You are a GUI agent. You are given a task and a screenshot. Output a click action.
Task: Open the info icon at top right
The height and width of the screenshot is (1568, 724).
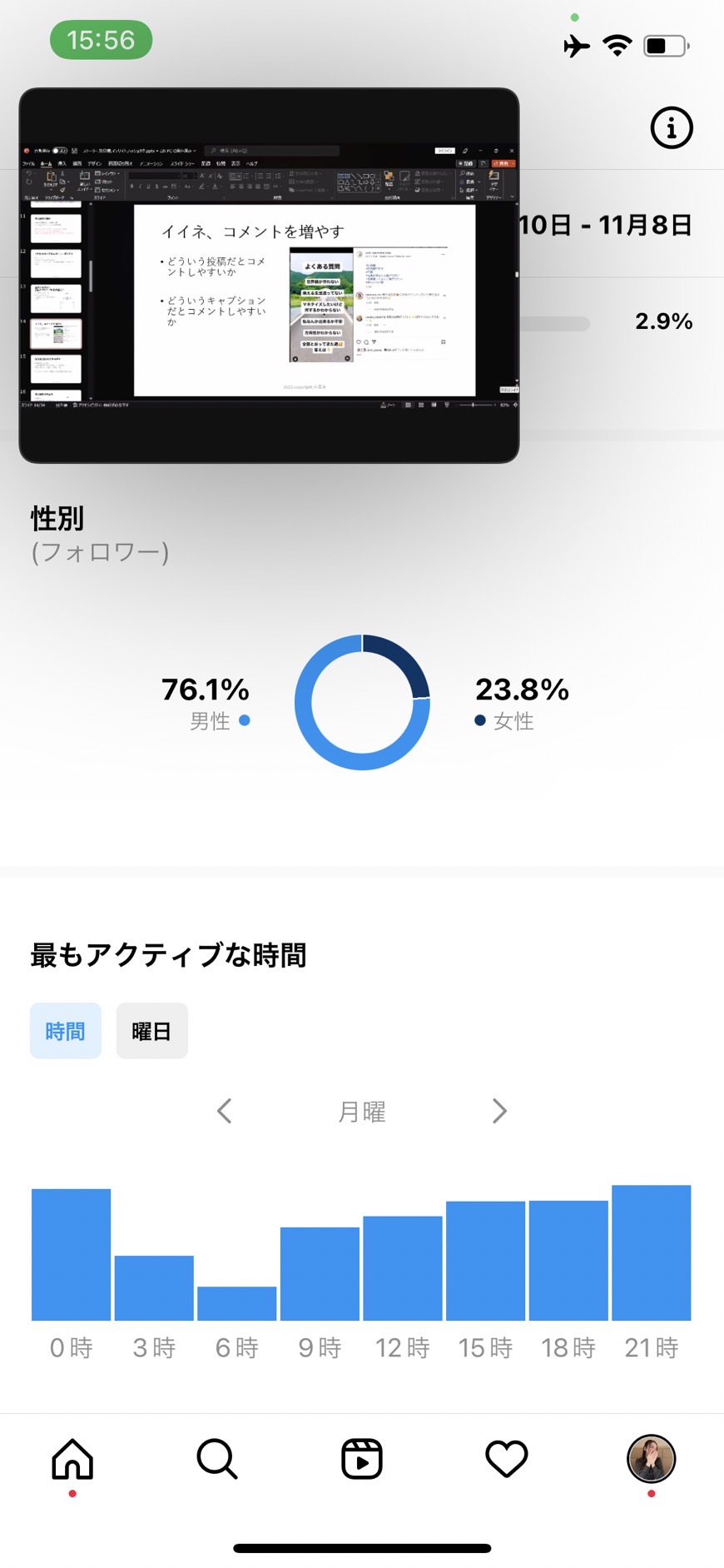pyautogui.click(x=671, y=128)
